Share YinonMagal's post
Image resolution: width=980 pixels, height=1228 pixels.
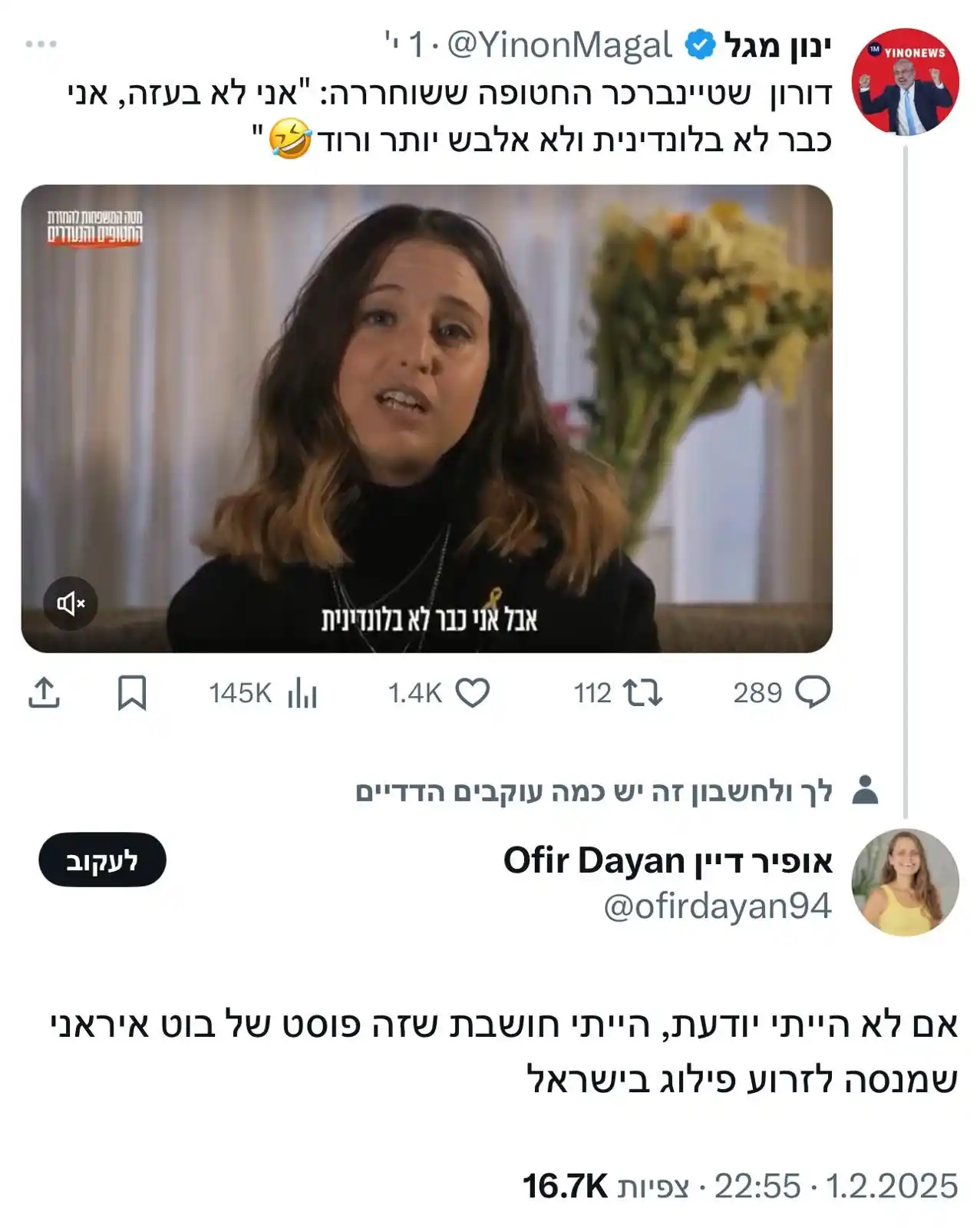[44, 693]
